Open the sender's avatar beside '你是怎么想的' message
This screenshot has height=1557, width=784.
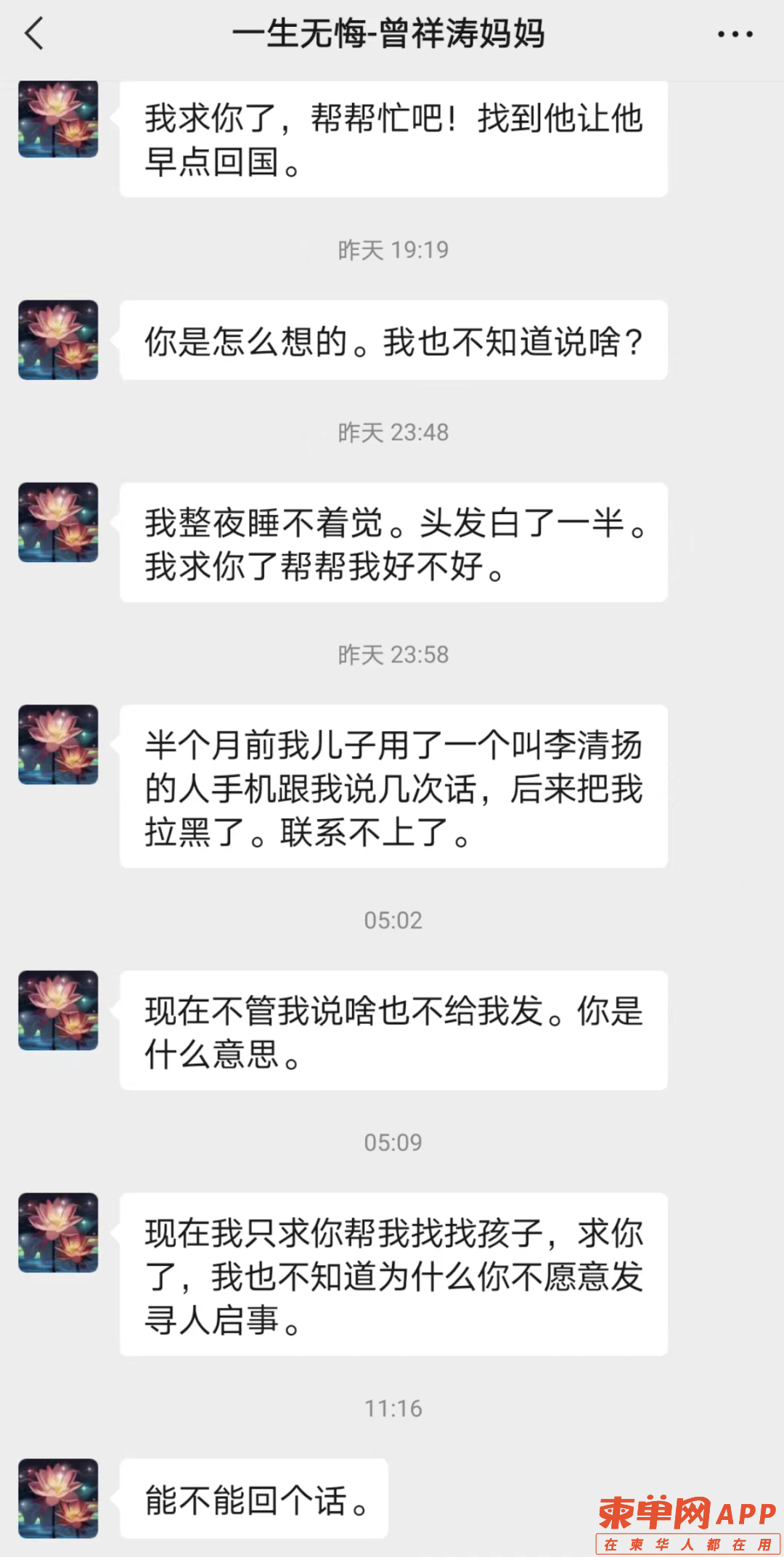58,340
